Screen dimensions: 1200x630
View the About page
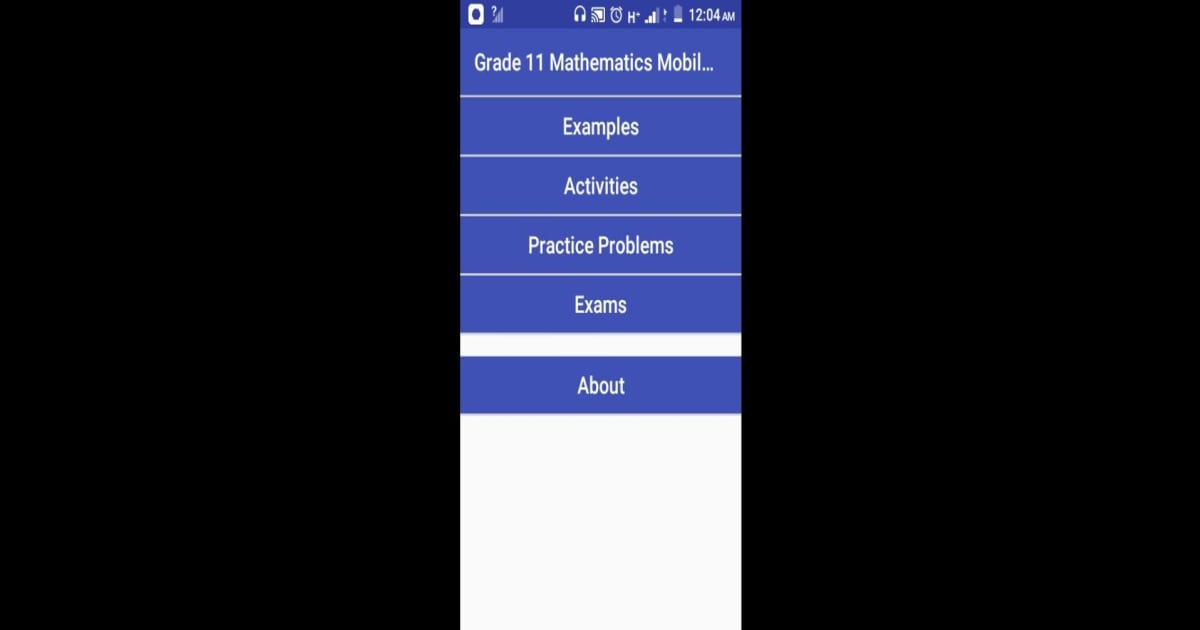pos(600,385)
